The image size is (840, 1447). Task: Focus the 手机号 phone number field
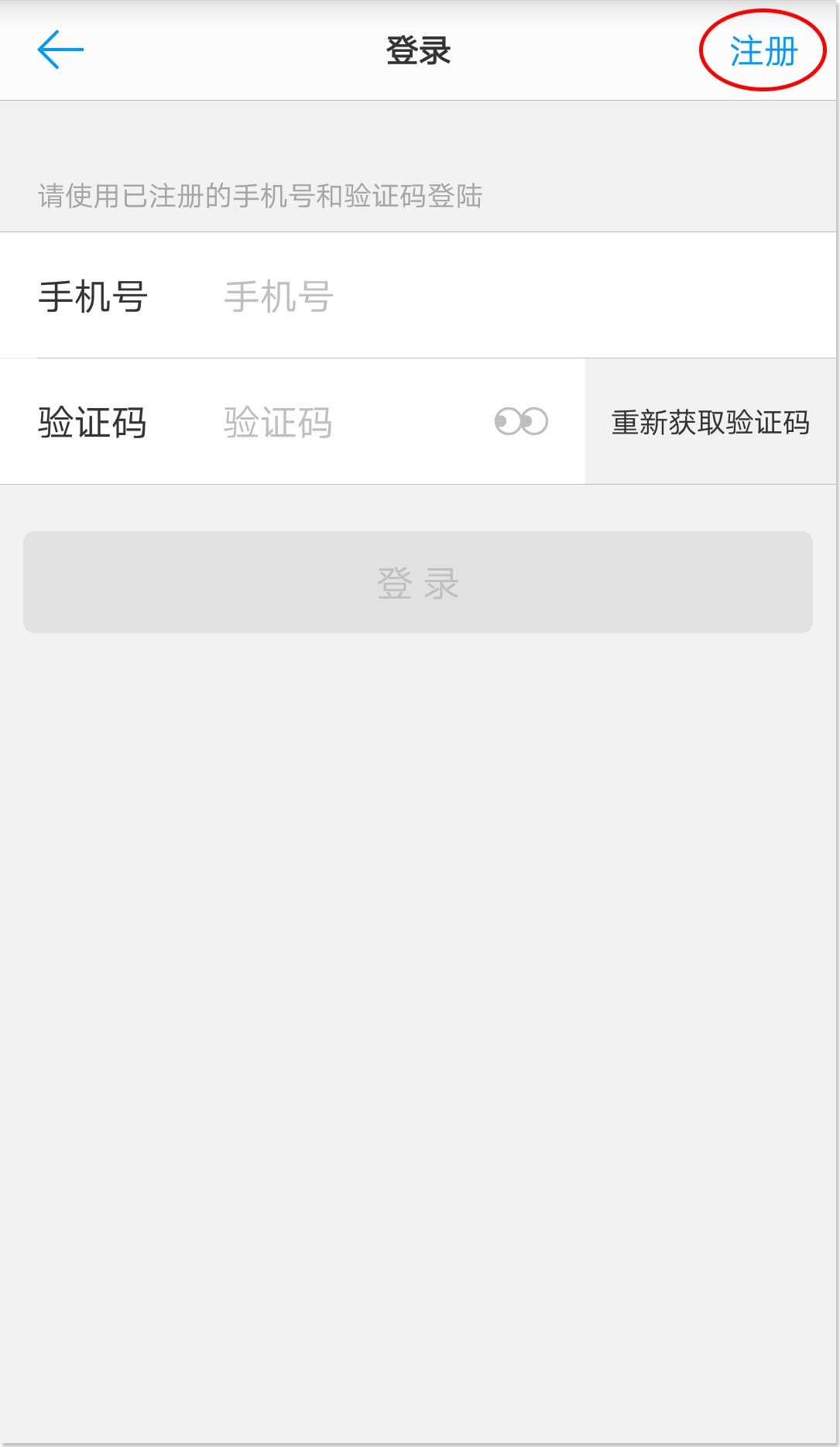465,297
